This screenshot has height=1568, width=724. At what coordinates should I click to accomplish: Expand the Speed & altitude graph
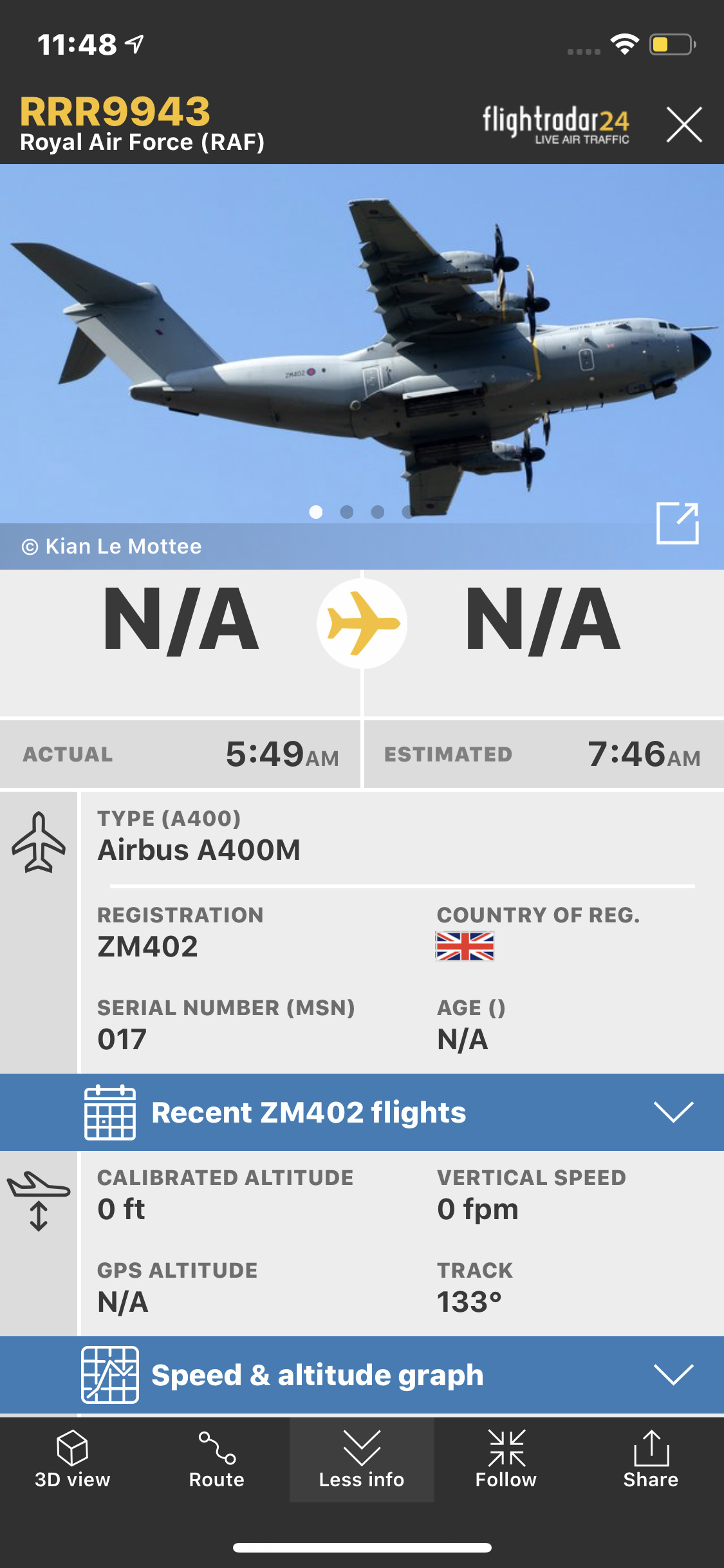(x=673, y=1374)
